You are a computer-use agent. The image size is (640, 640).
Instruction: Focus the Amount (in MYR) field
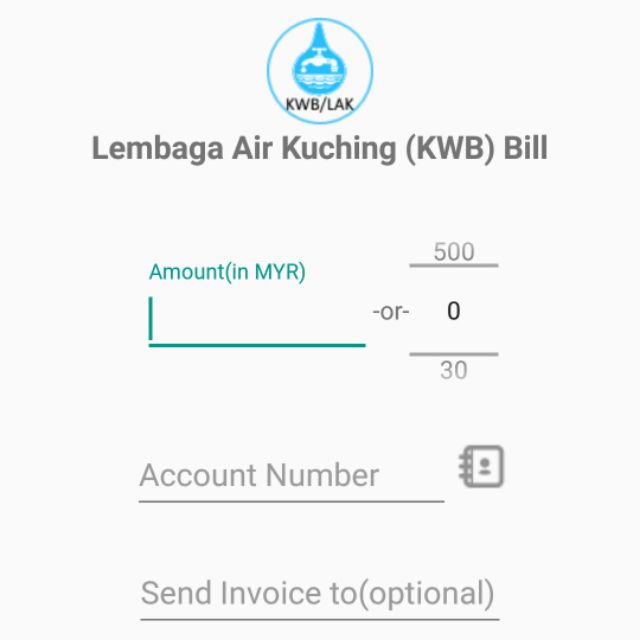click(x=257, y=320)
